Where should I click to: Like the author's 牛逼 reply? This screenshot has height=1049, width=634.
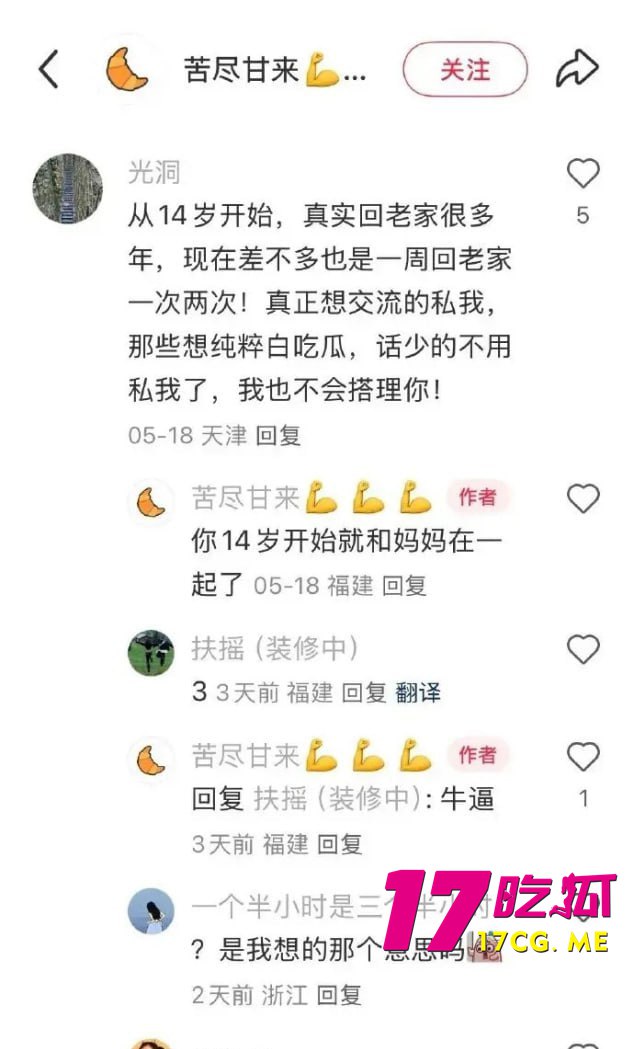click(583, 757)
